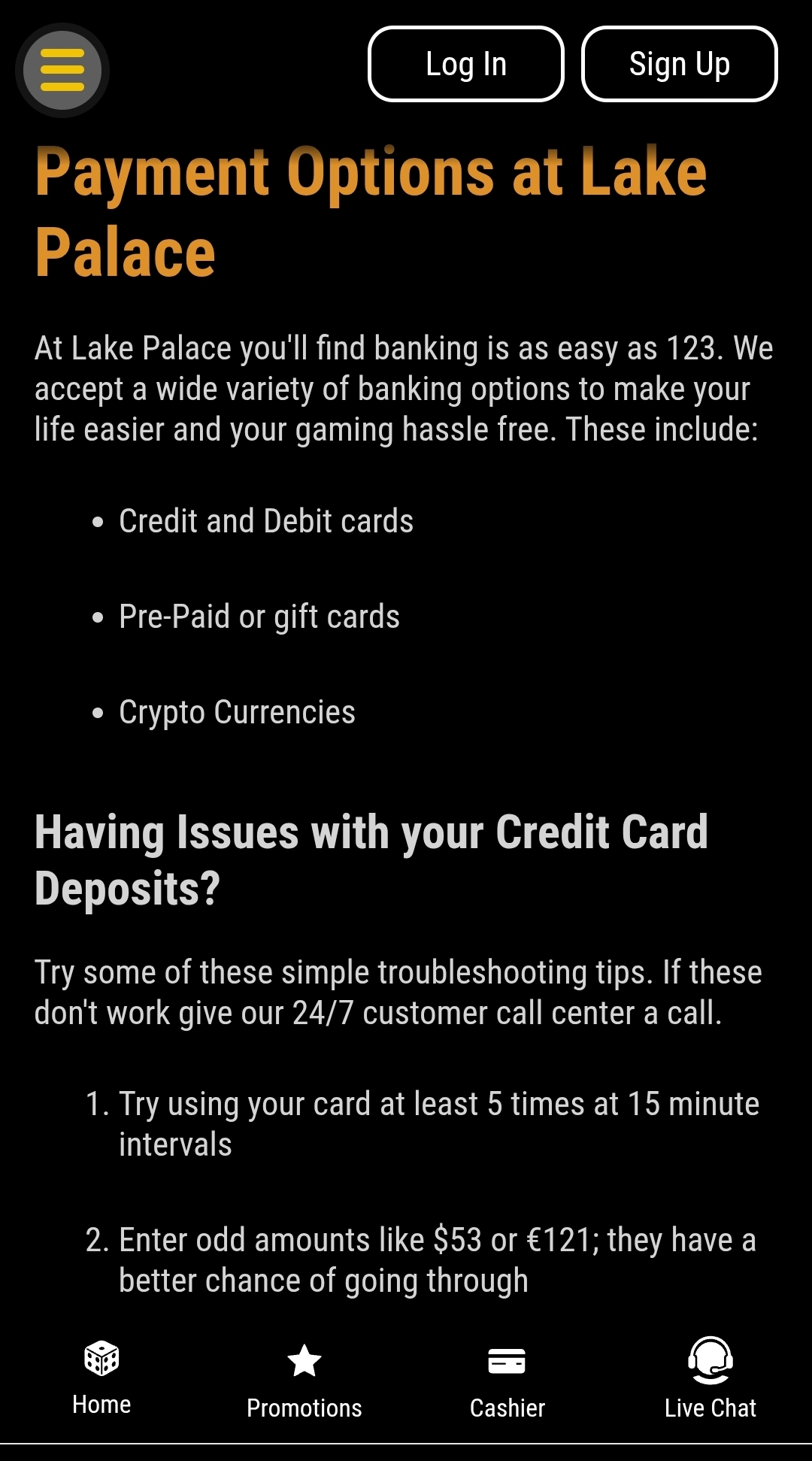Click the Log In button
The image size is (812, 1461).
pos(465,63)
